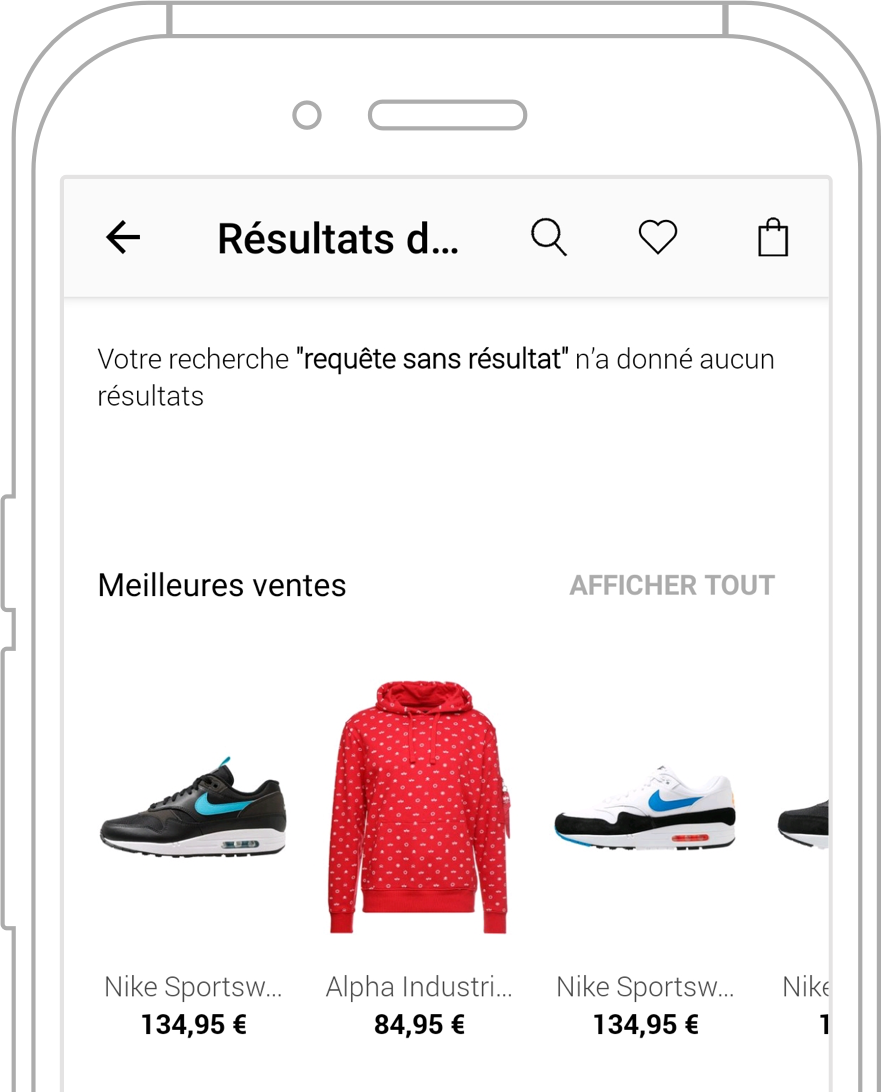The height and width of the screenshot is (1092, 882).
Task: Tap the Alpha Industri… product name
Action: pos(418,987)
